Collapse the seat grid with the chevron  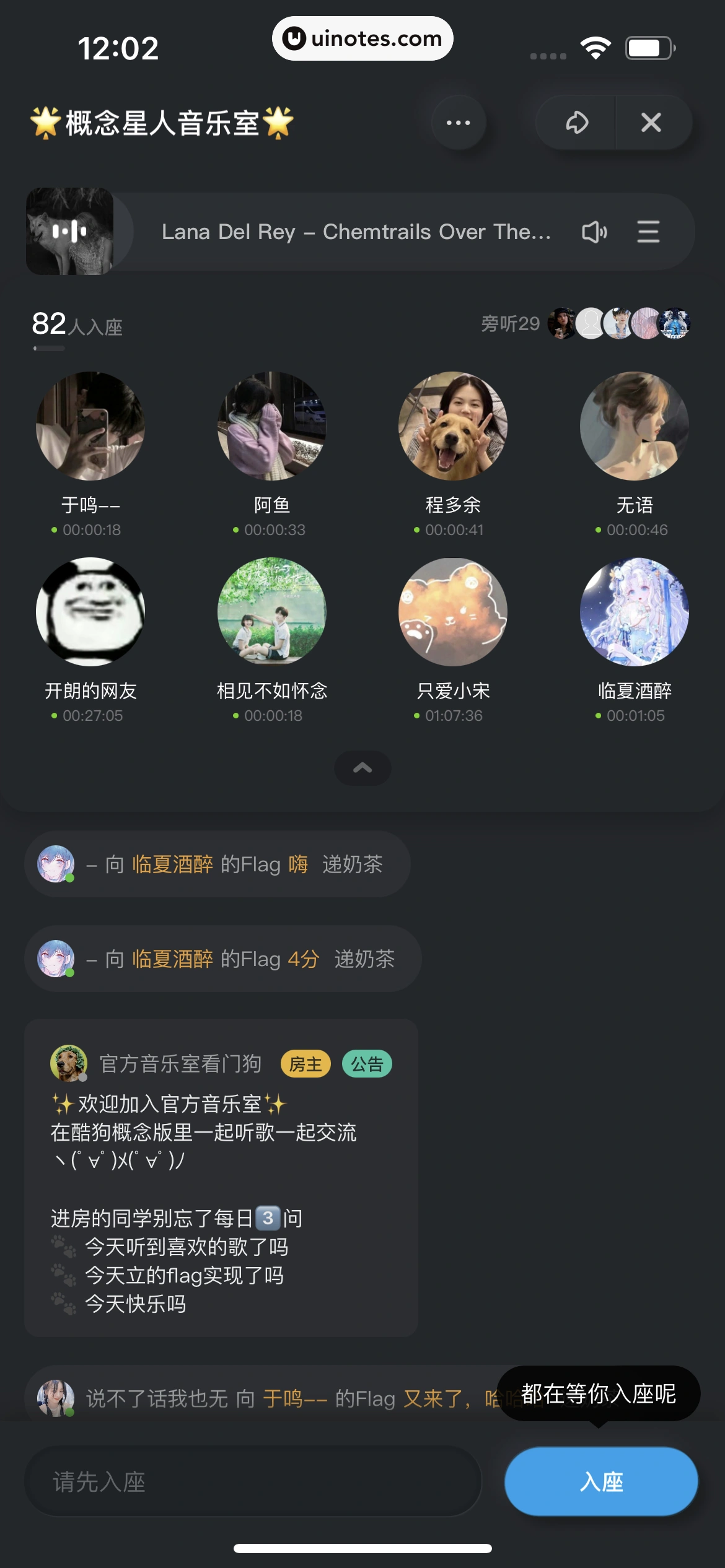click(x=362, y=768)
